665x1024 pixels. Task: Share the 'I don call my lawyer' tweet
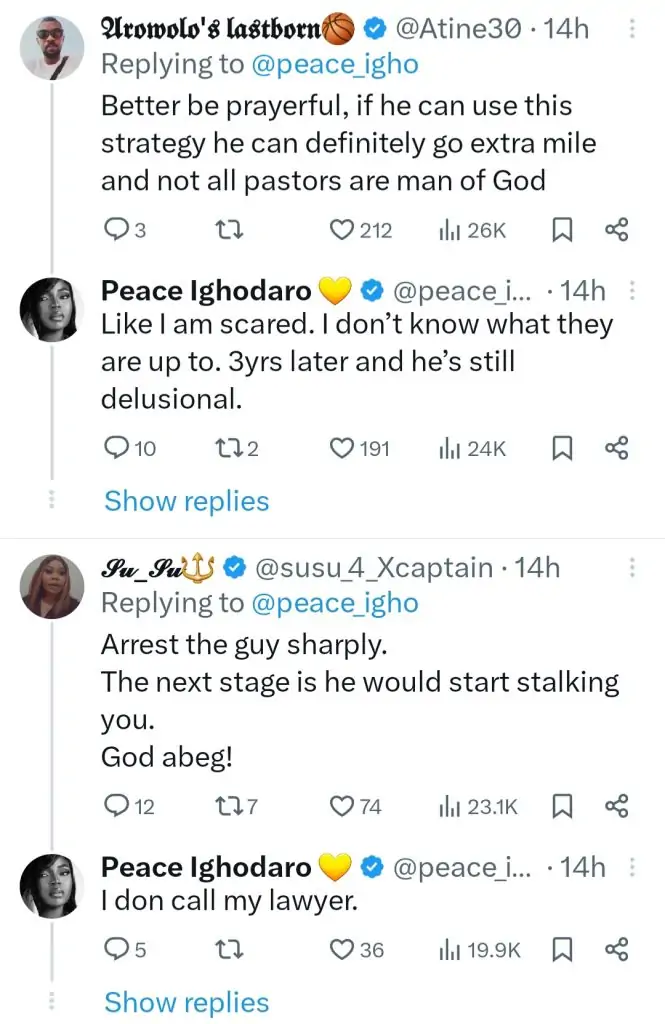(x=617, y=949)
